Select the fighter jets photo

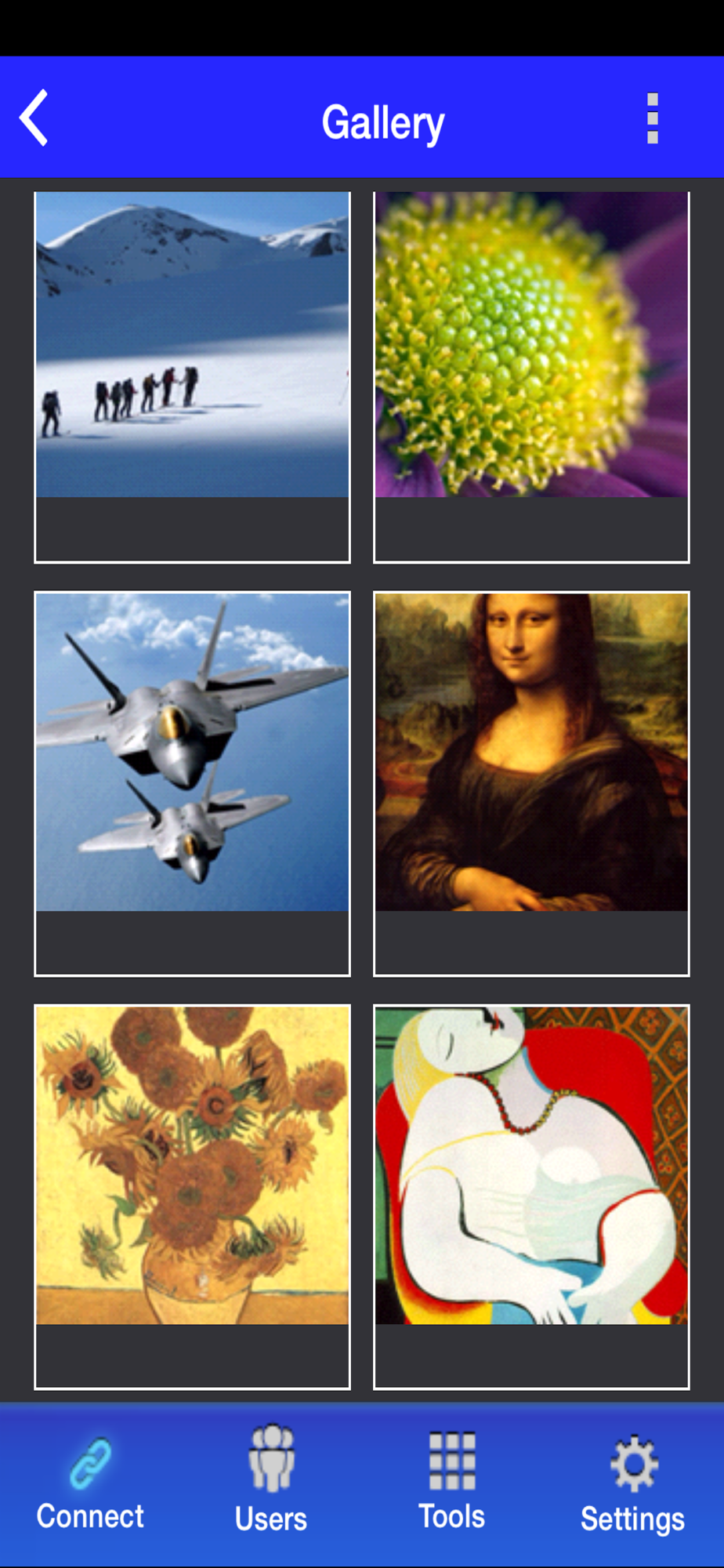tap(192, 753)
